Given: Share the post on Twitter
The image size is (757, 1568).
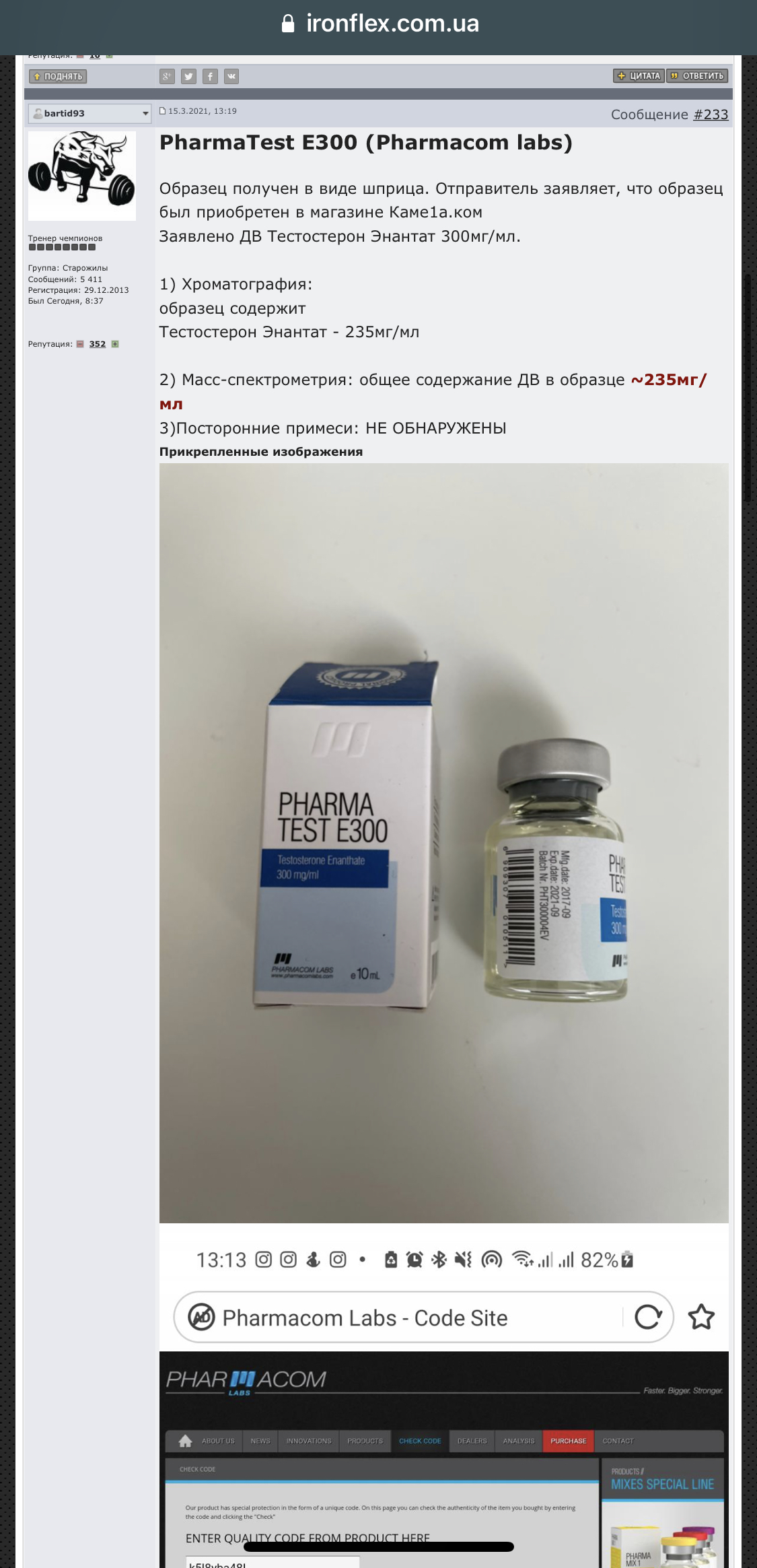Looking at the screenshot, I should click(x=188, y=76).
